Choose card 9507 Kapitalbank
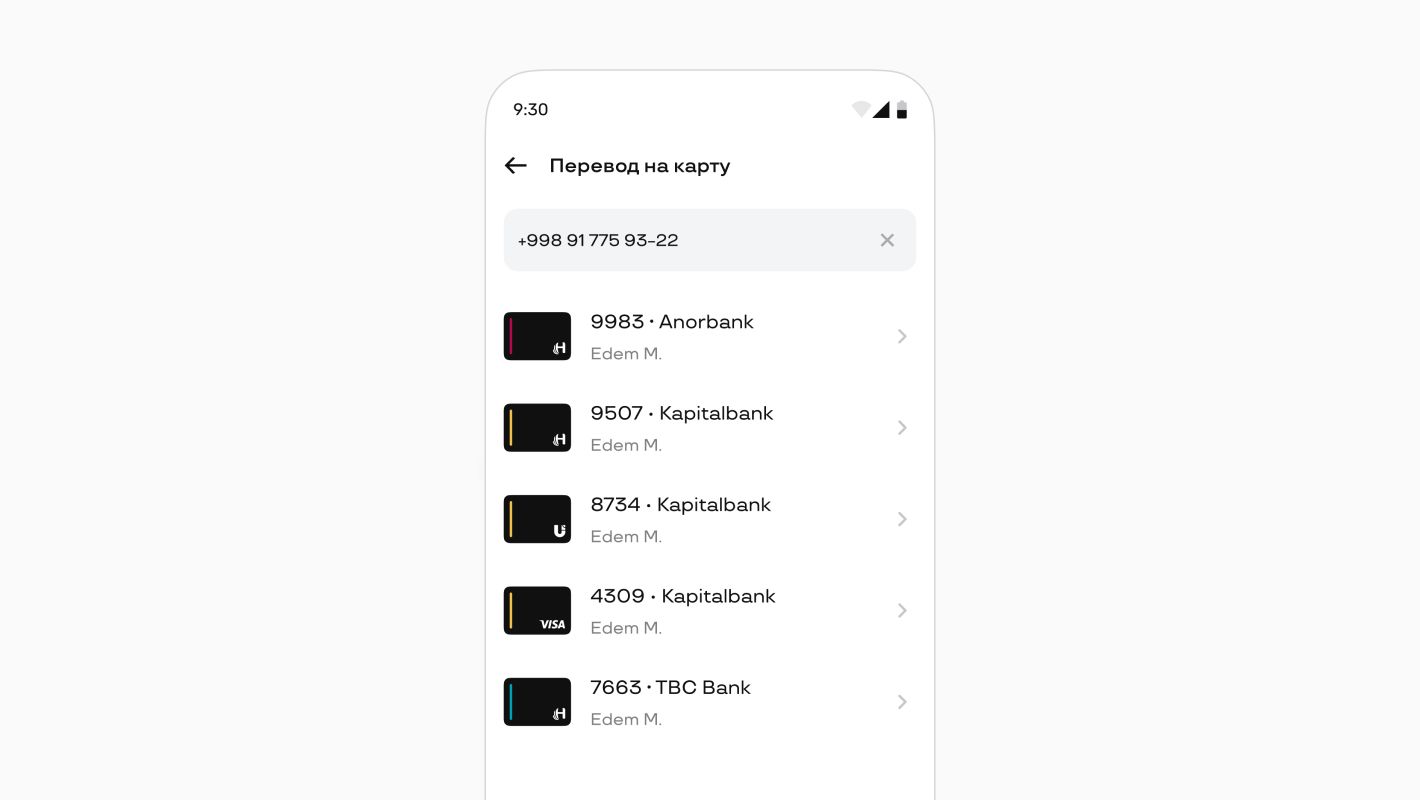The image size is (1420, 800). (x=708, y=428)
